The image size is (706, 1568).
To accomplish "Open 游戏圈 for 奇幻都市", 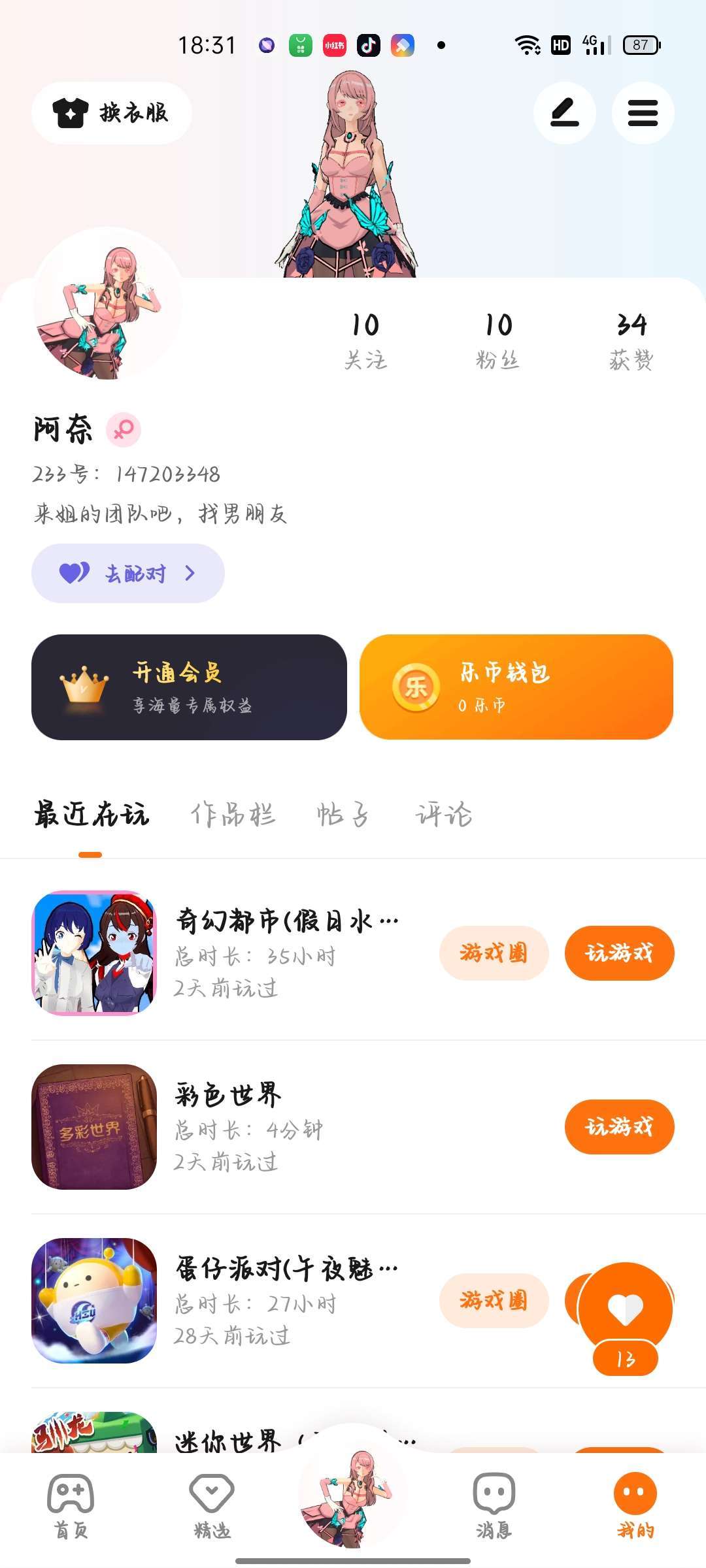I will pos(494,953).
